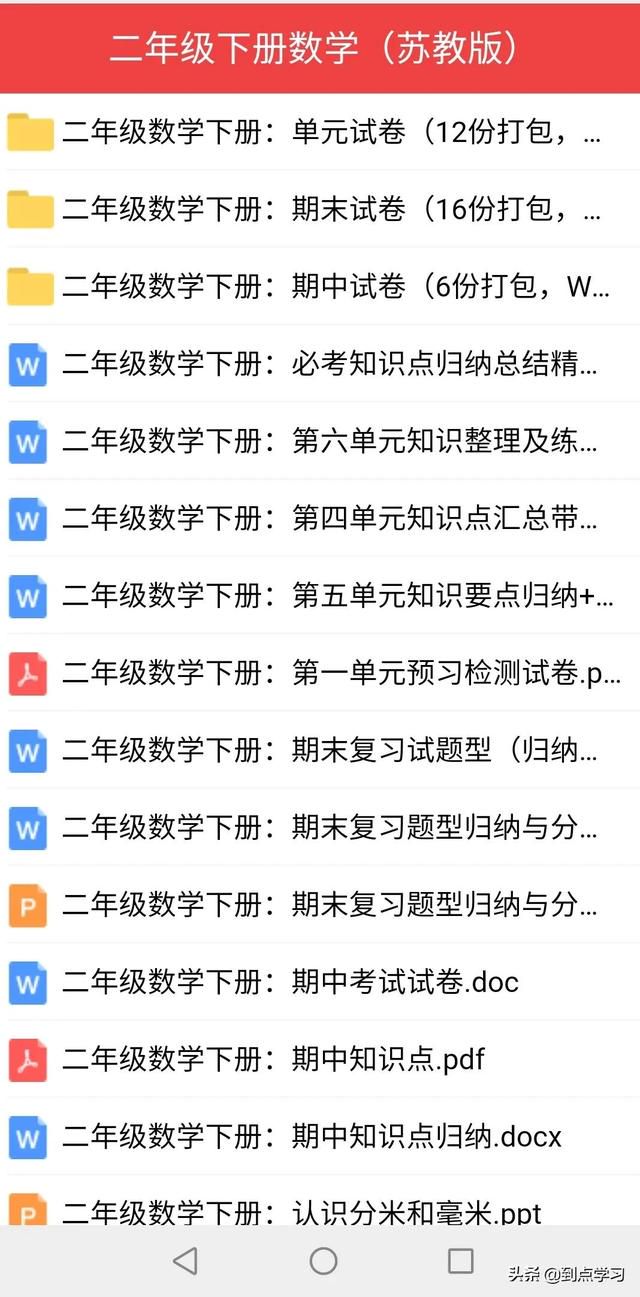Open 第四单元知识点汇总 document
Viewport: 640px width, 1297px height.
(320, 518)
